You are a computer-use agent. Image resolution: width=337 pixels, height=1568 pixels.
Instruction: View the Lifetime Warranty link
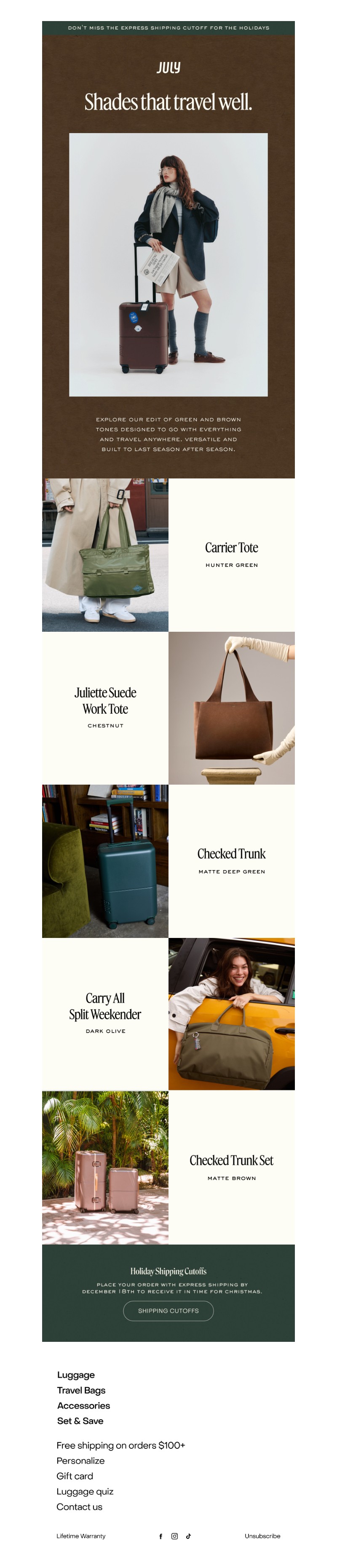click(81, 1536)
